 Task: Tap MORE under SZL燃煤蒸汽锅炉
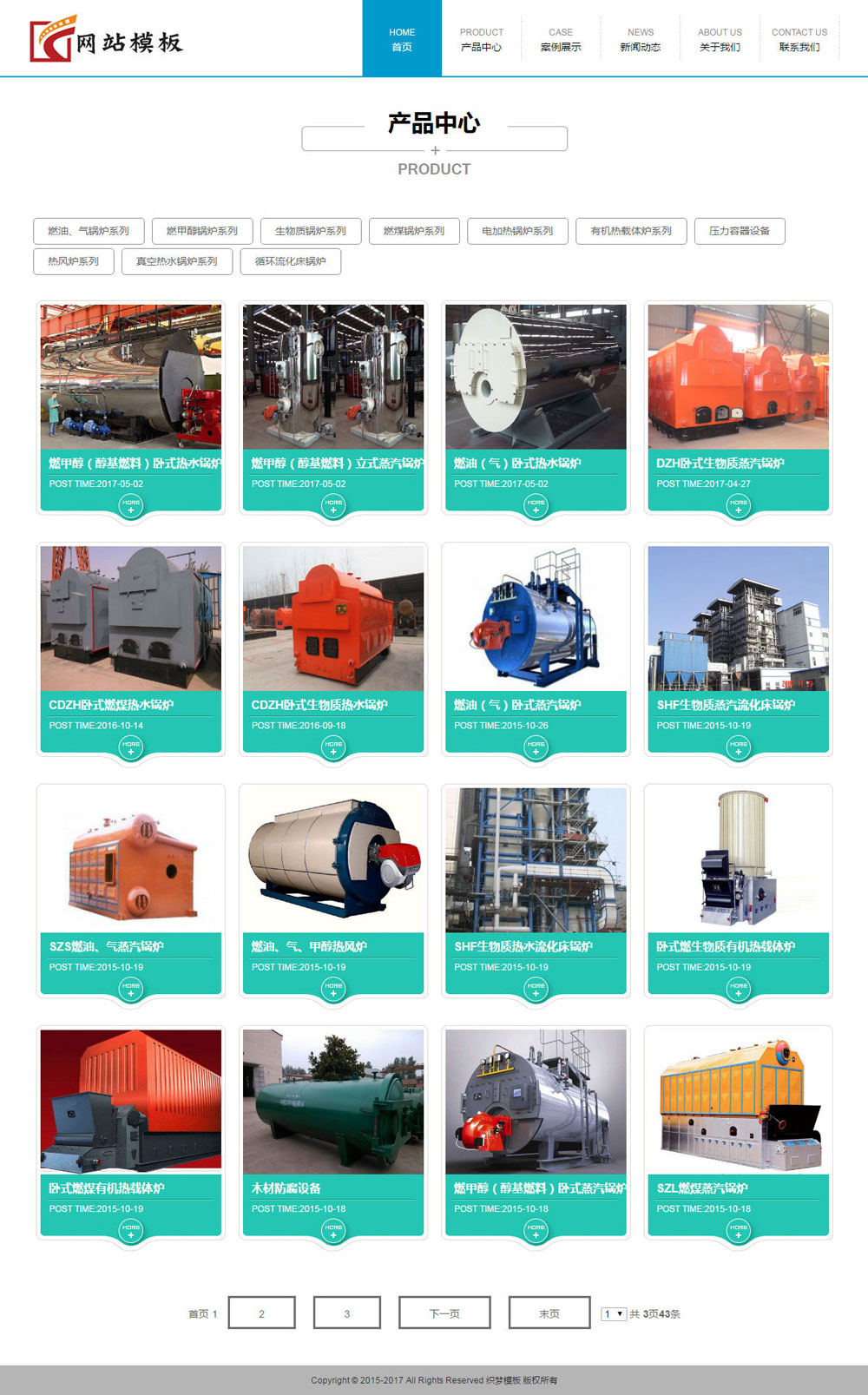(739, 1230)
